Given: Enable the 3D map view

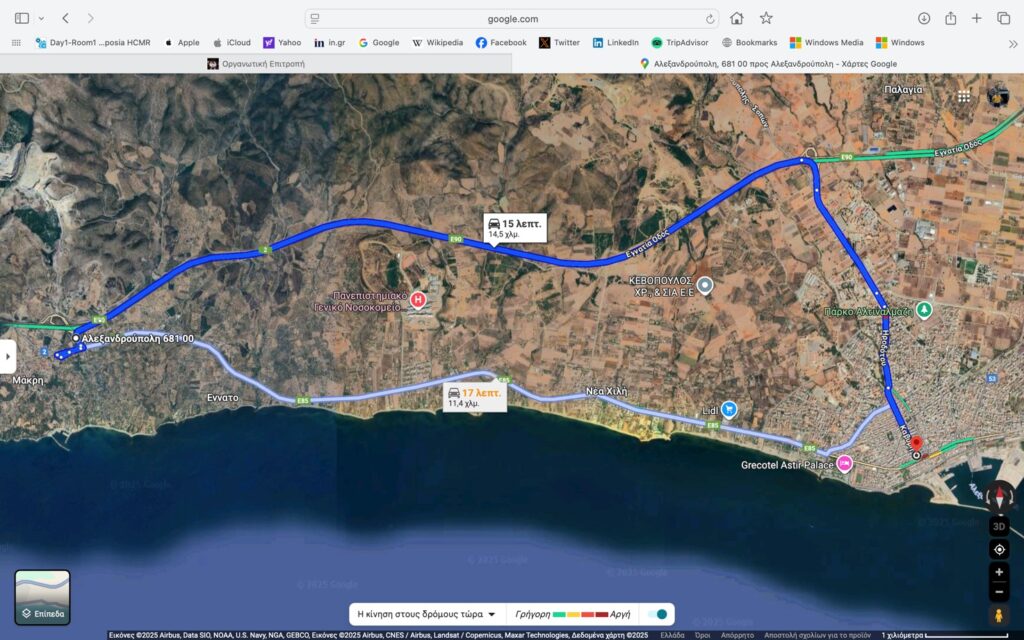Looking at the screenshot, I should [x=999, y=526].
